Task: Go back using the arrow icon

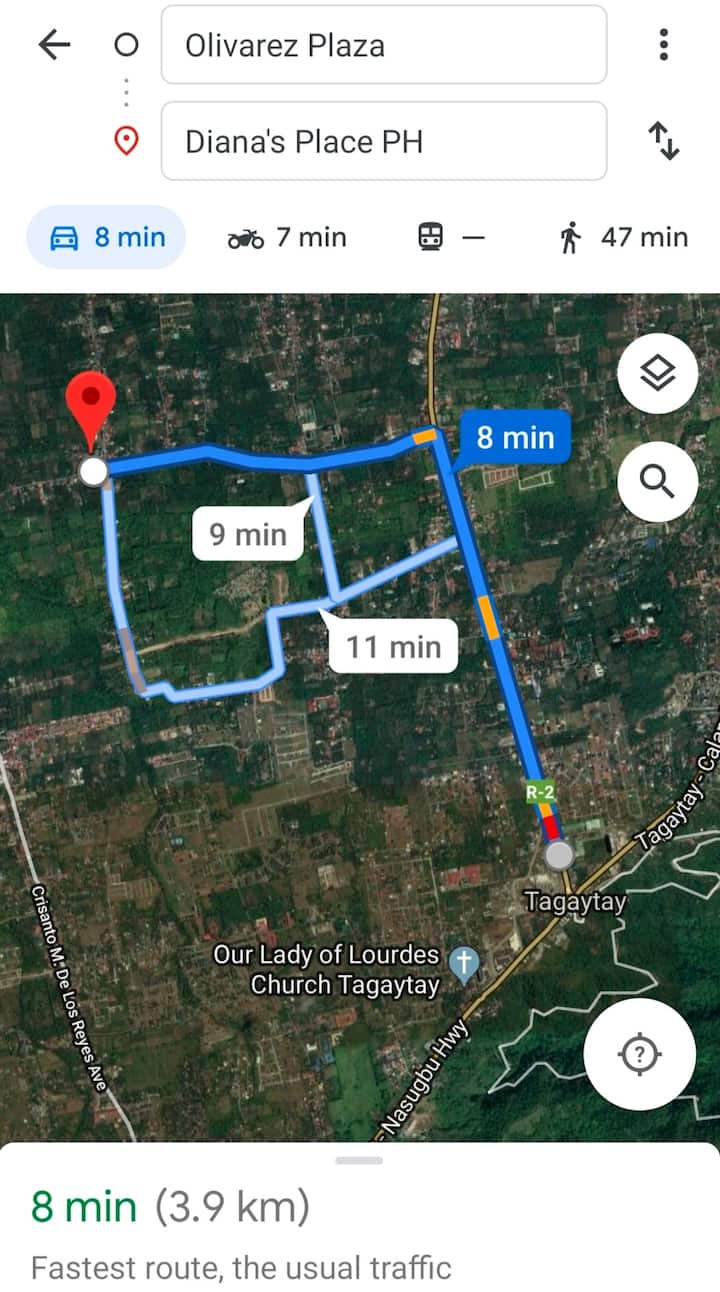Action: coord(54,45)
